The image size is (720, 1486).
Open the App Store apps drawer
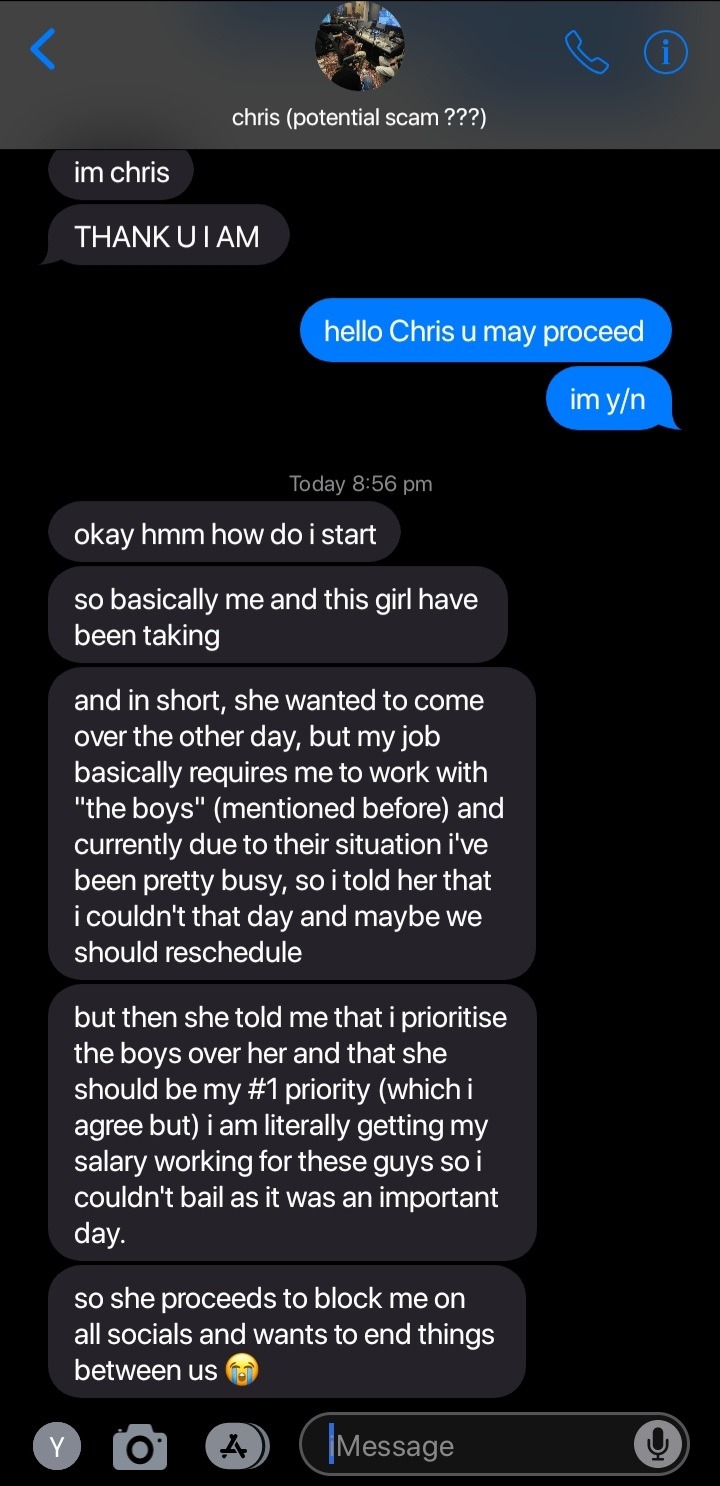click(x=236, y=1446)
